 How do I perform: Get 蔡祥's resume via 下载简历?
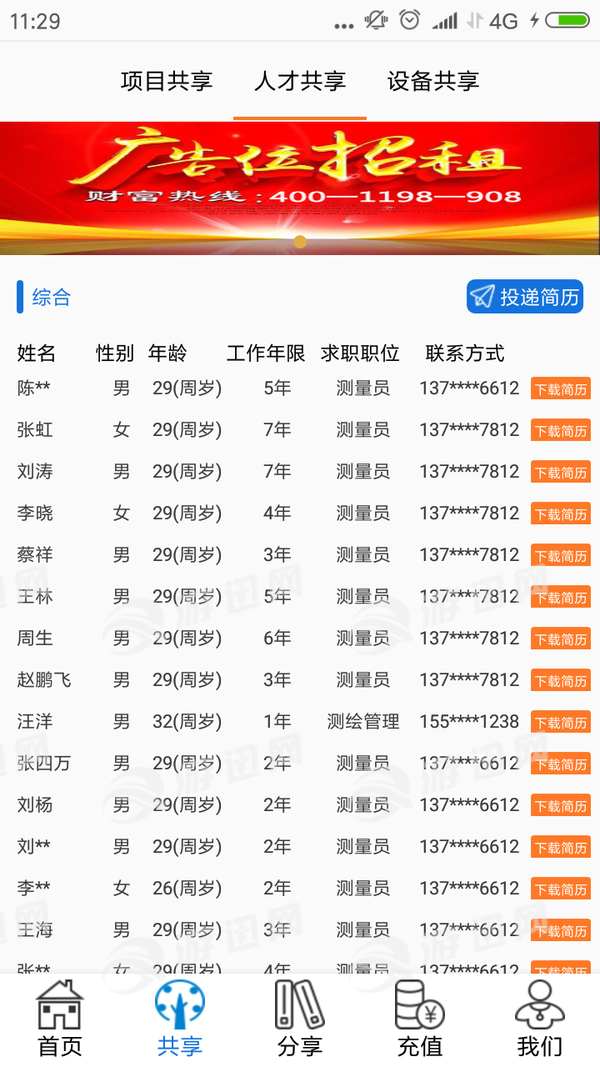pos(560,556)
